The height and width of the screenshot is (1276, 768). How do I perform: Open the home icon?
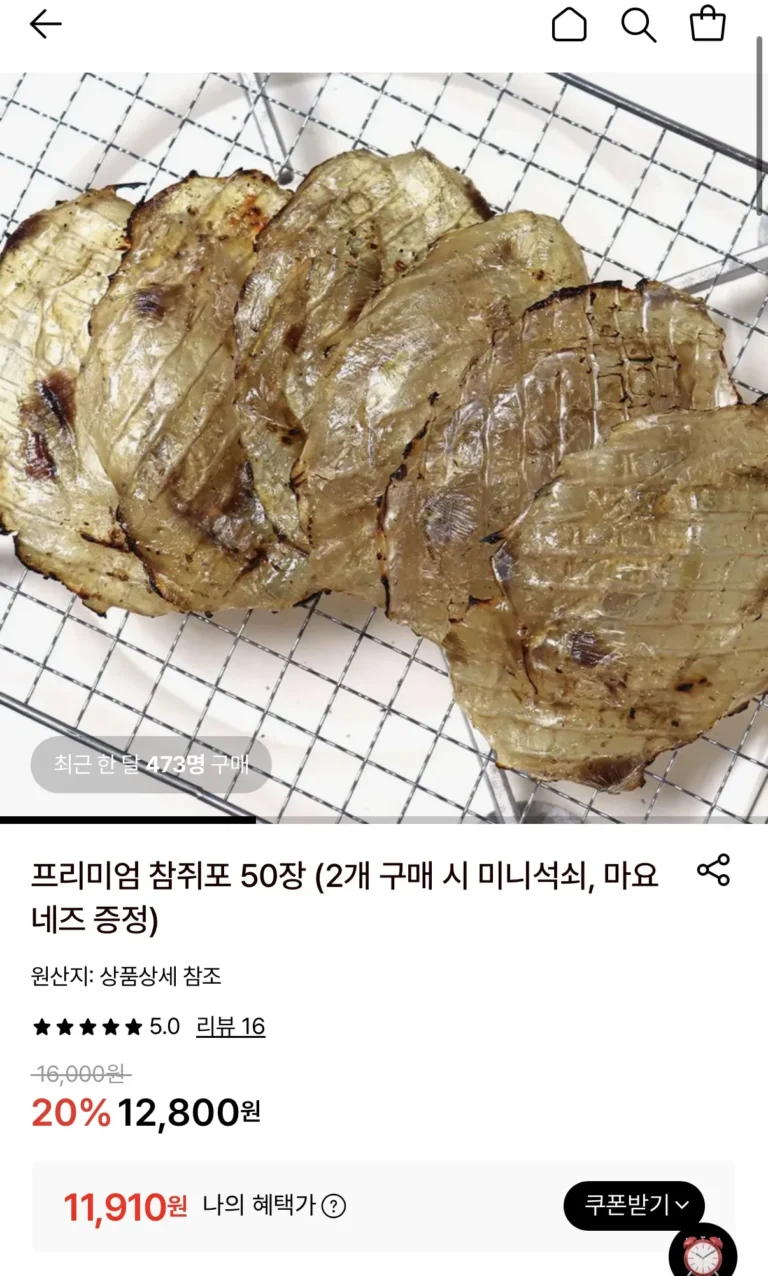point(569,24)
